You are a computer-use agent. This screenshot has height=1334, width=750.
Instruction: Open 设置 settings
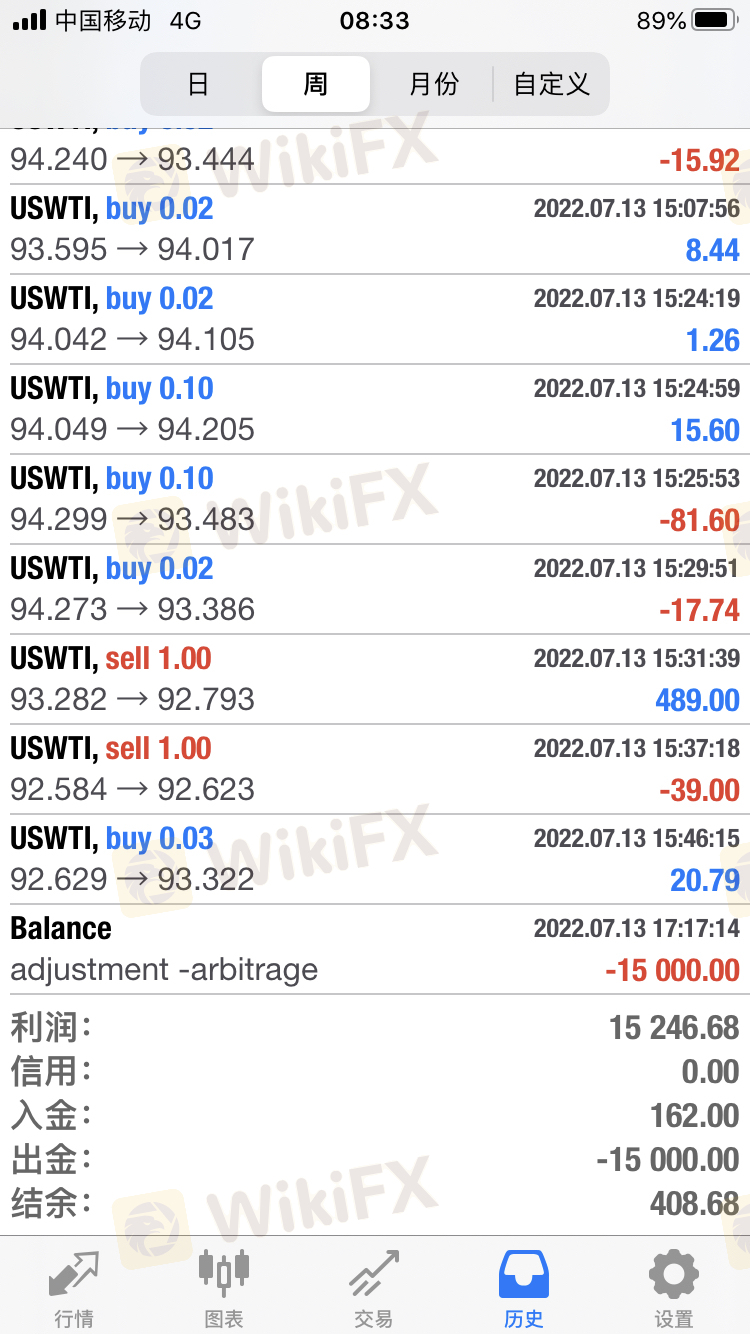pos(674,1288)
